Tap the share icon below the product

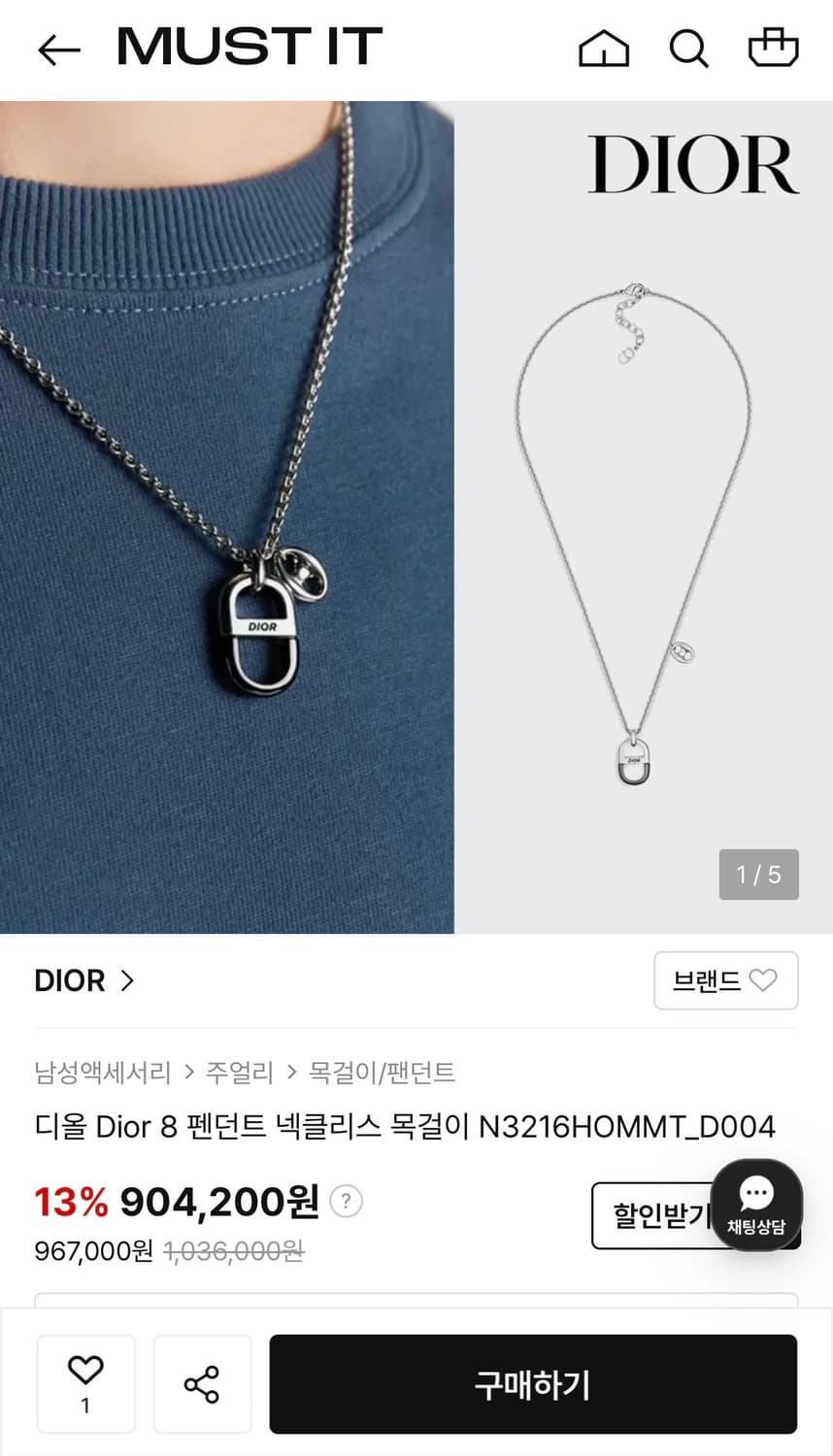[x=202, y=1384]
